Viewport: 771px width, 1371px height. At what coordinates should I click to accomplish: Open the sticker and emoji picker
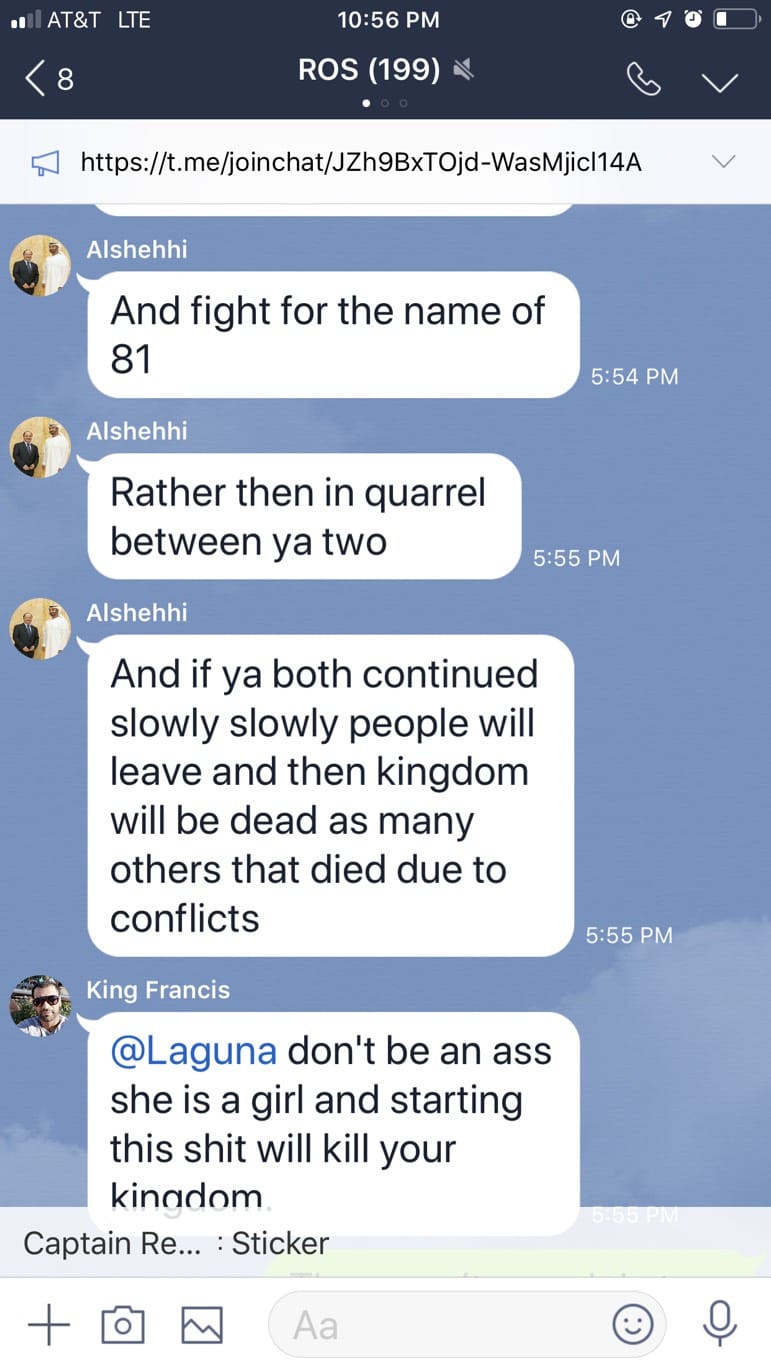(632, 1325)
